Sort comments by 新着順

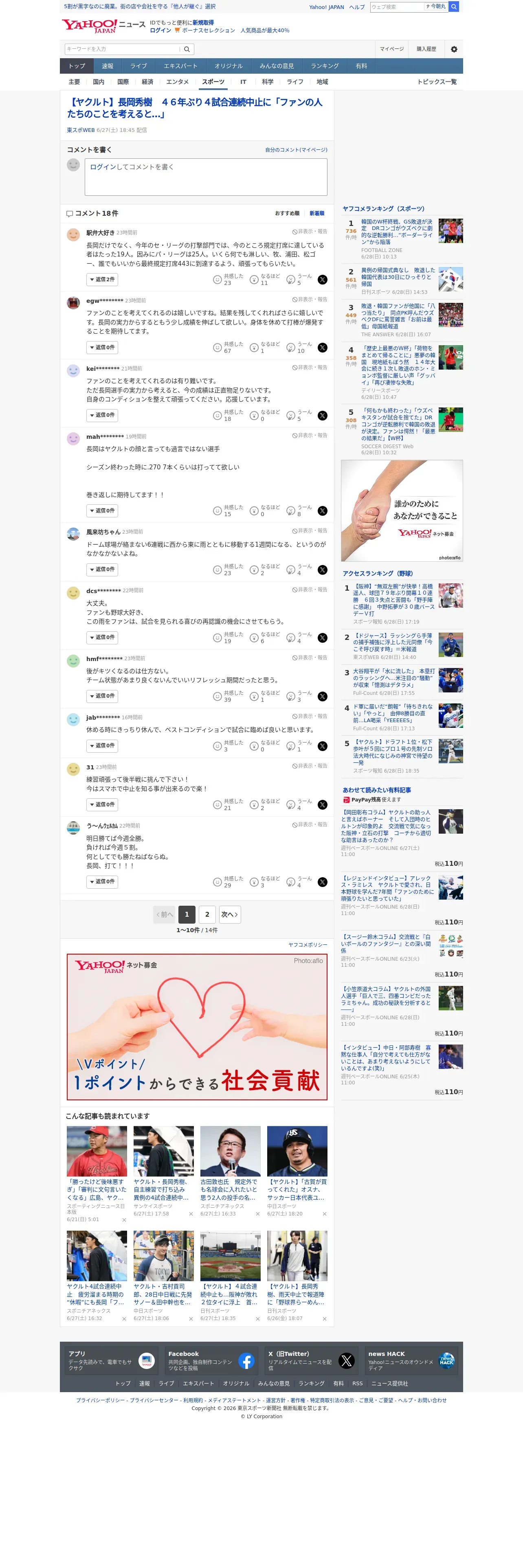pyautogui.click(x=316, y=214)
